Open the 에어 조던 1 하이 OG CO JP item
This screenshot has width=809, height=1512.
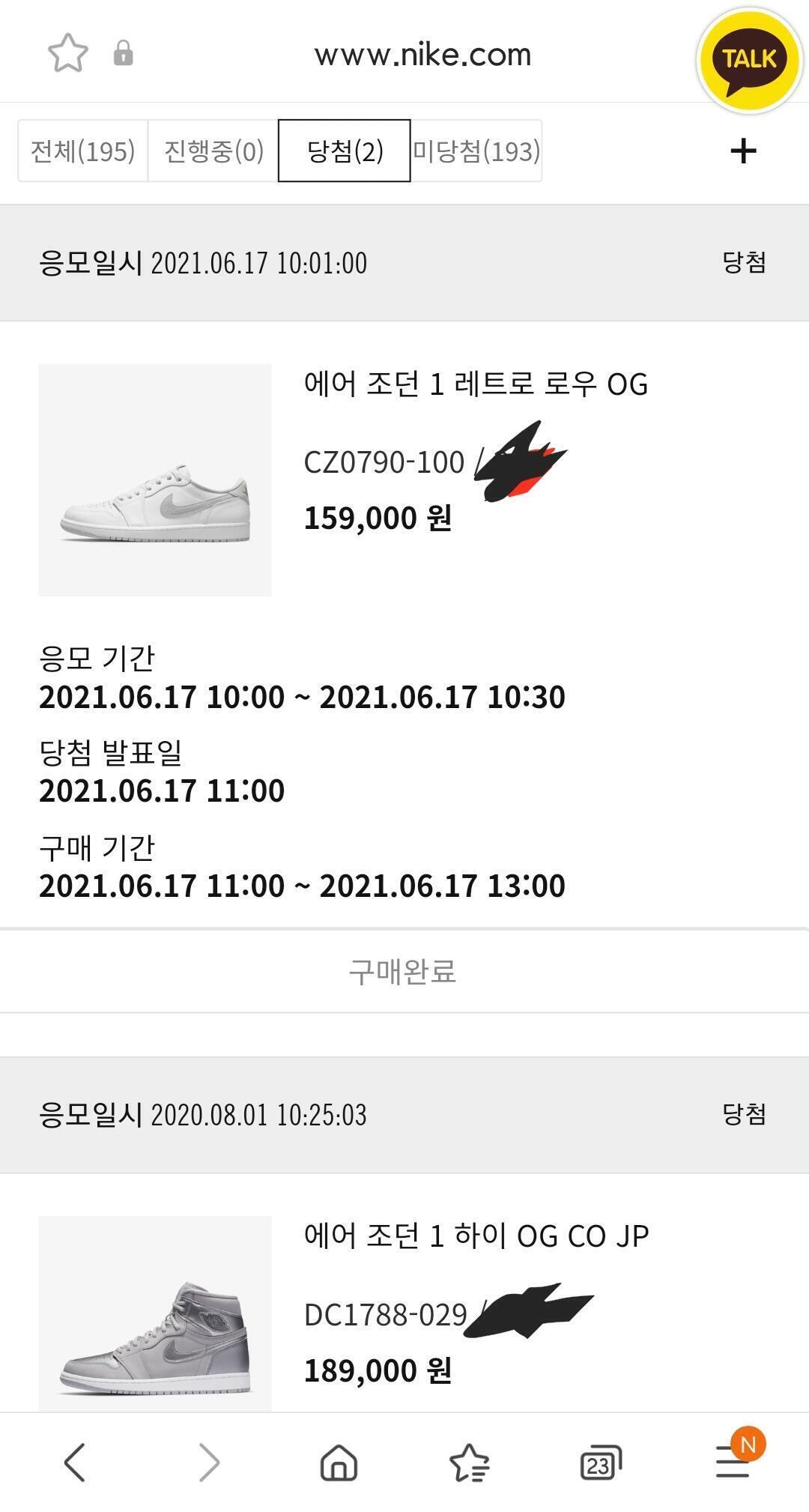click(x=476, y=1236)
